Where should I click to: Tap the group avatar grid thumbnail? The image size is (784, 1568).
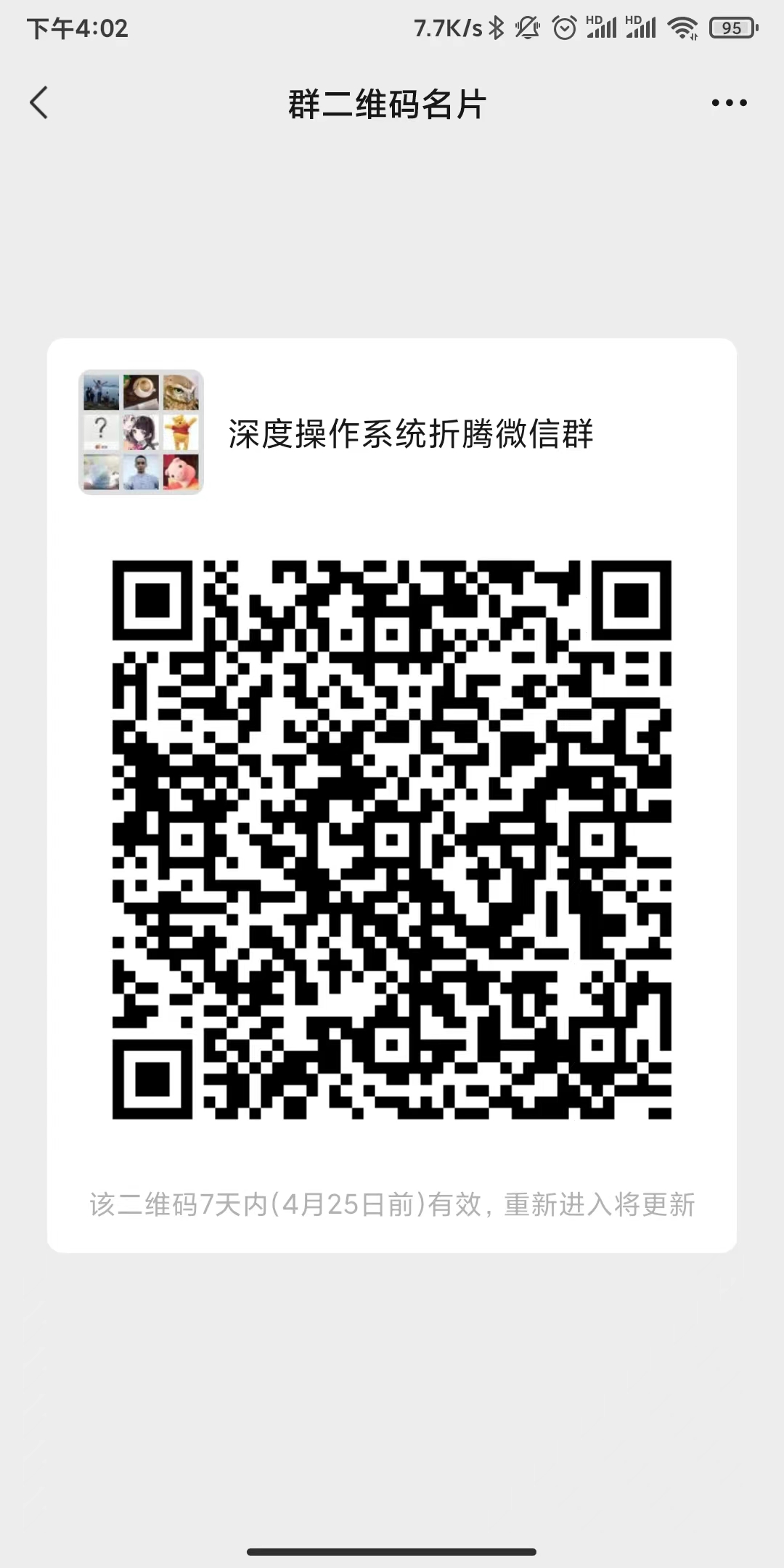(141, 433)
